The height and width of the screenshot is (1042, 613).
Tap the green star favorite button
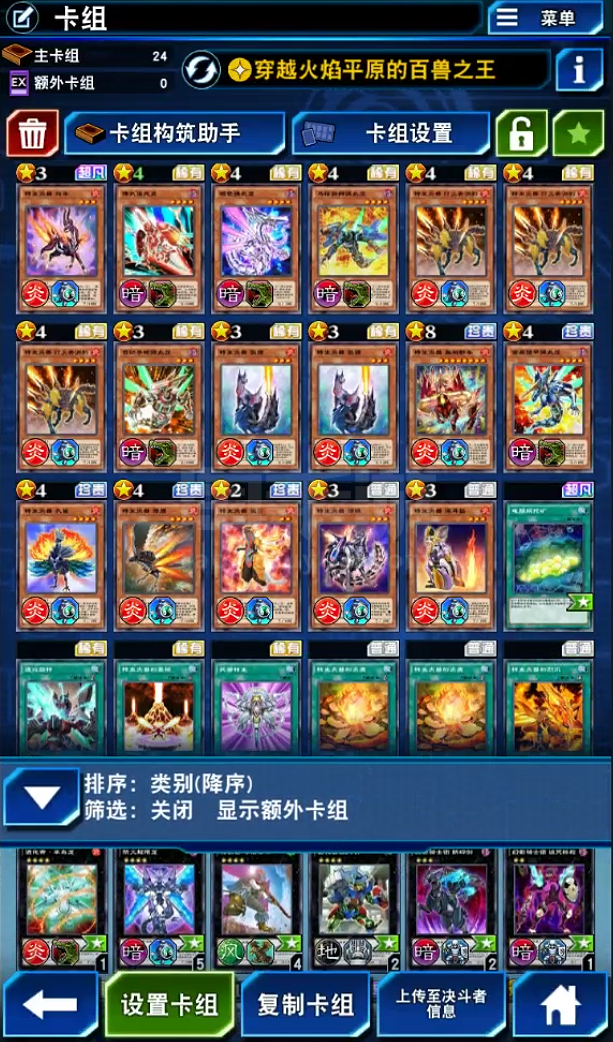(578, 134)
